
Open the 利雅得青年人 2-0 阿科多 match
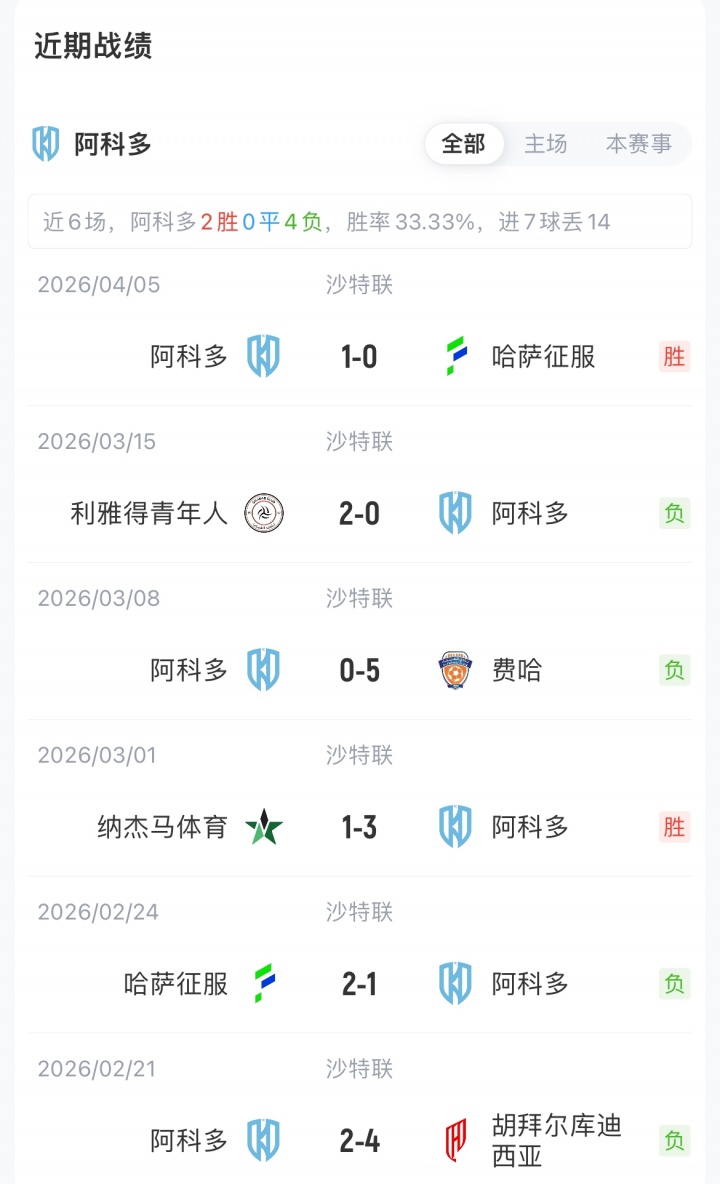(359, 514)
